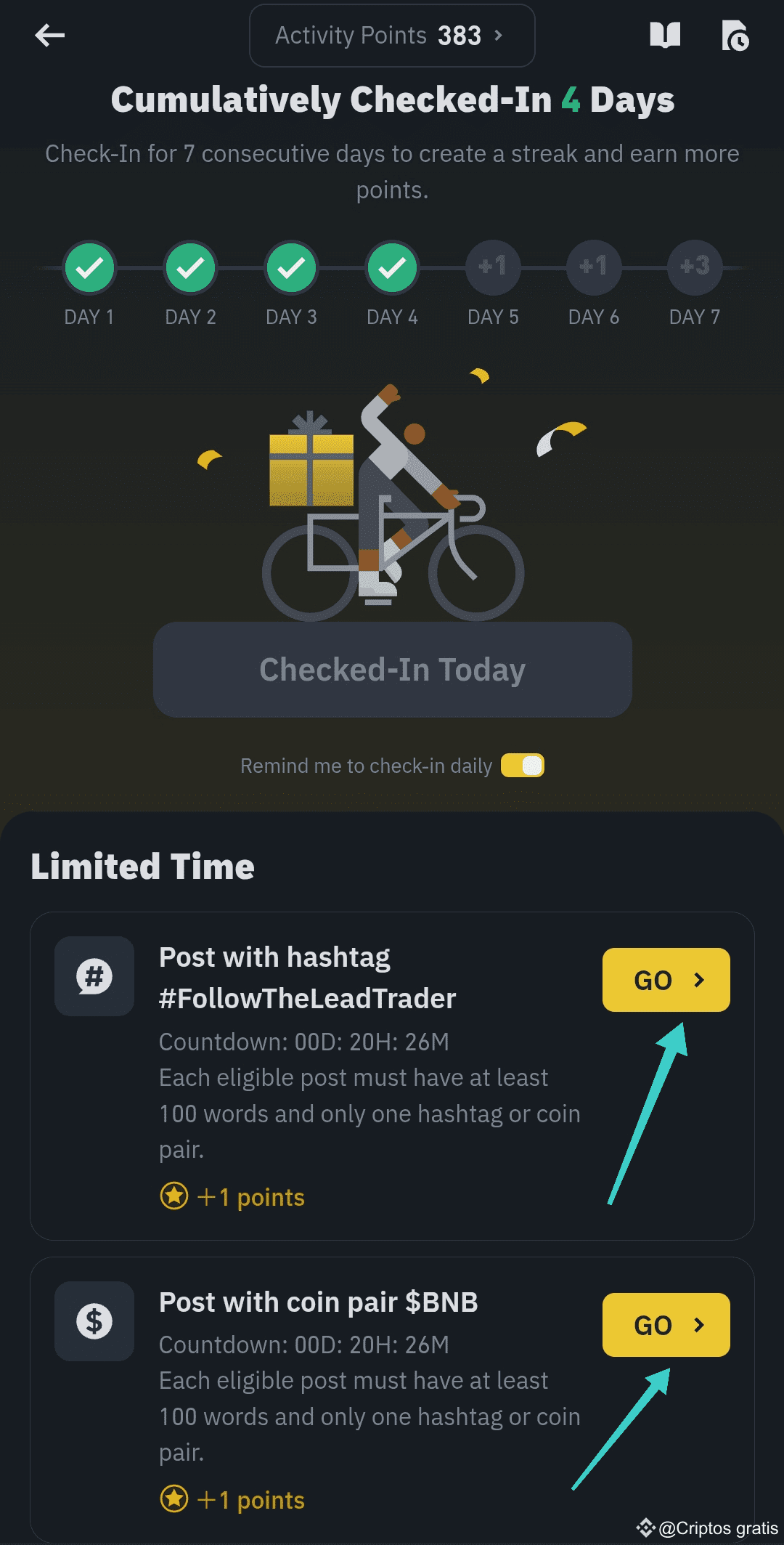Toggle the daily check-in reminder switch
The image size is (784, 1545).
(523, 766)
